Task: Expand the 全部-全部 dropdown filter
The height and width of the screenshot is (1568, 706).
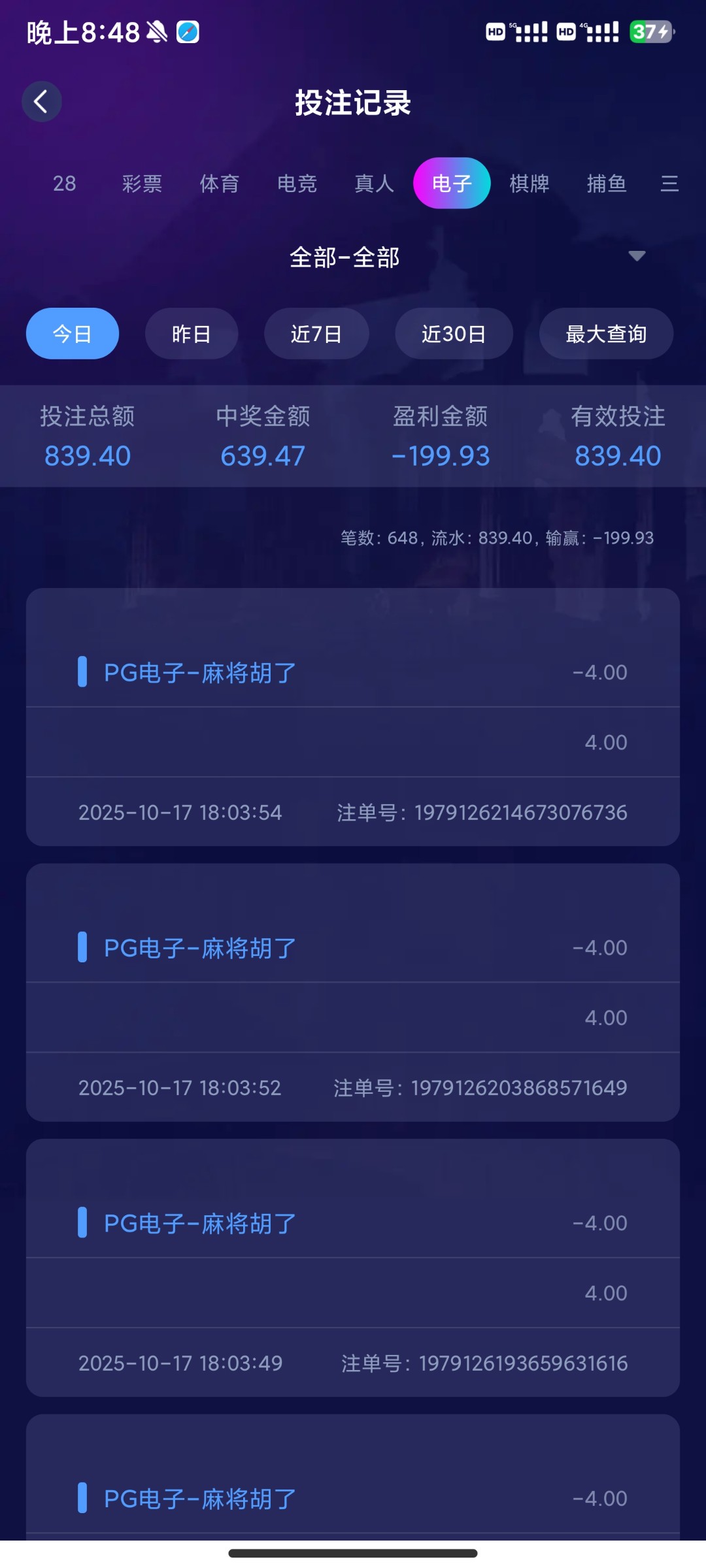Action: tap(353, 257)
